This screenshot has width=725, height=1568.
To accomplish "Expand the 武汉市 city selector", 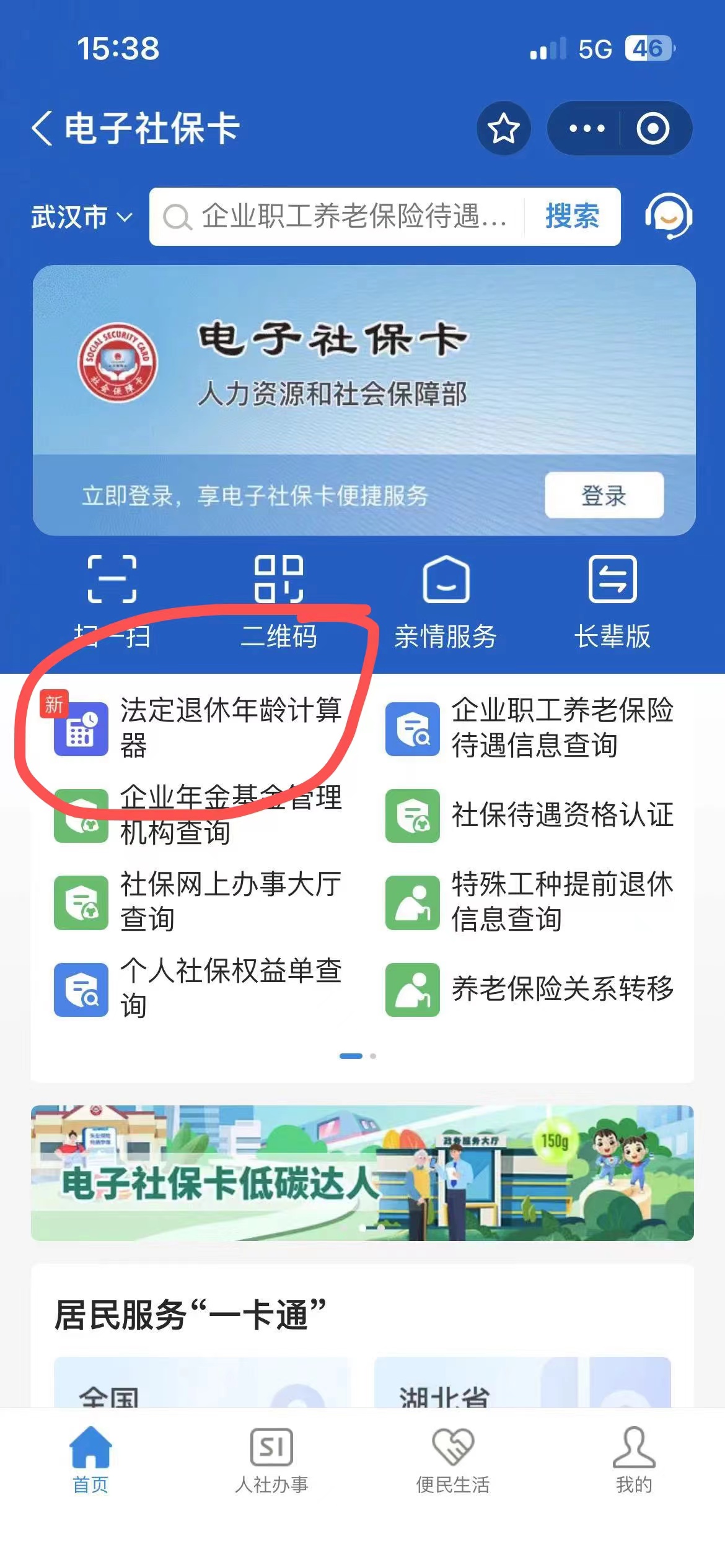I will (x=82, y=217).
